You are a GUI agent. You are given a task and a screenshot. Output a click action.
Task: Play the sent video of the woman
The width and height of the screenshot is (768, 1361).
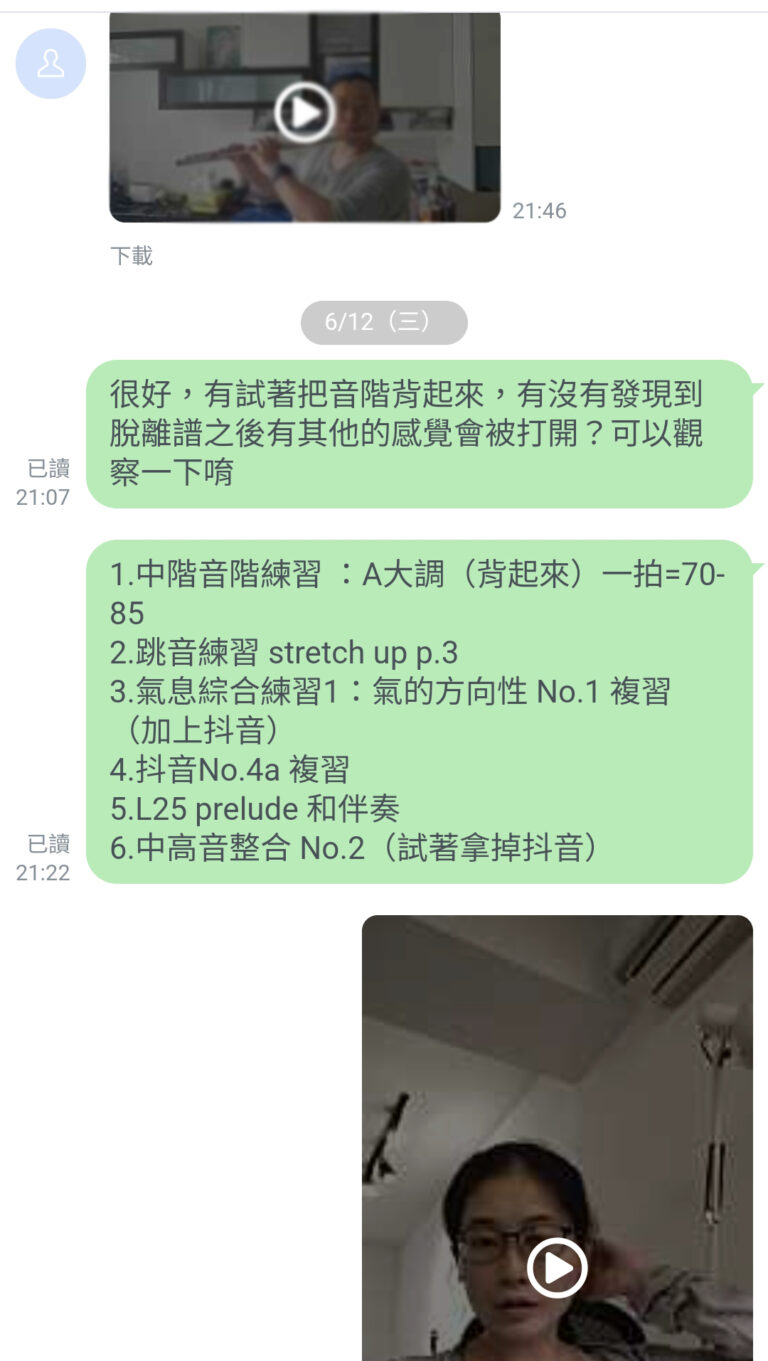point(557,1268)
